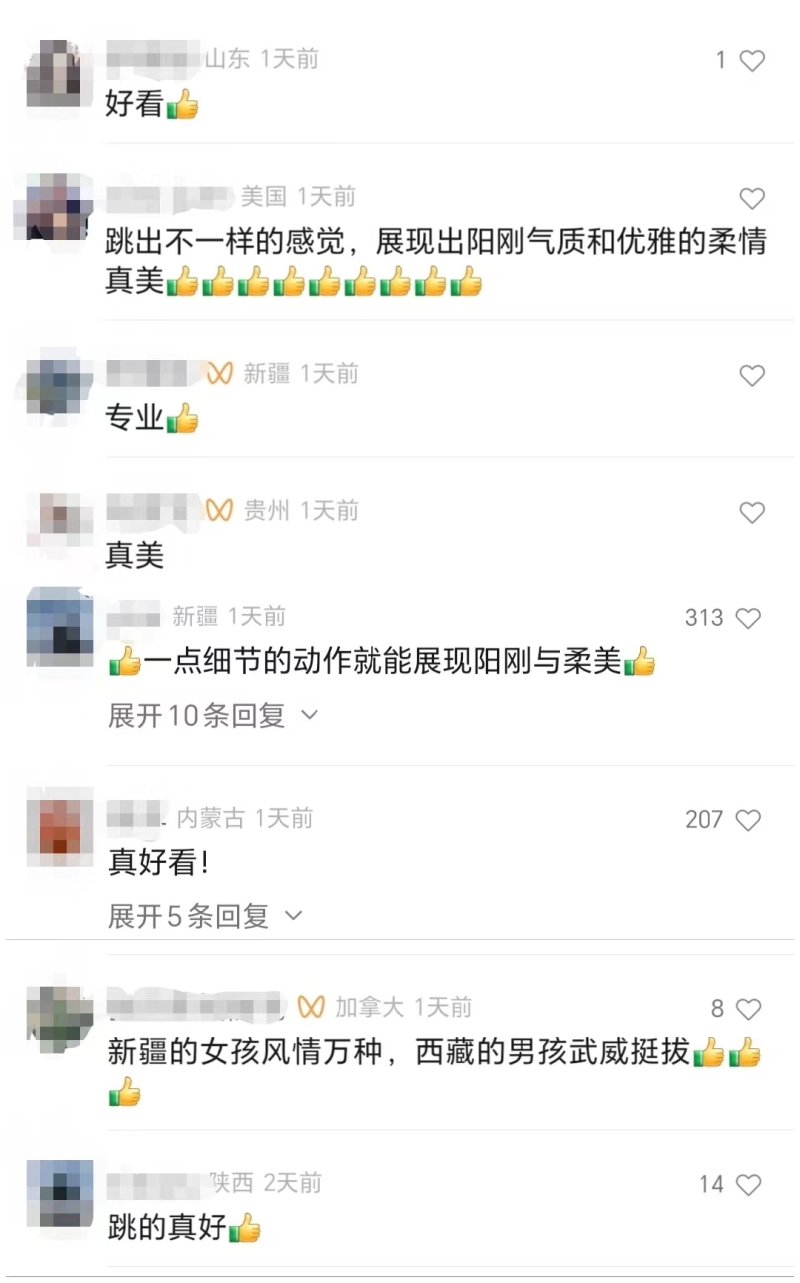This screenshot has height=1283, width=800.
Task: Open avatar of the 加拿大 commenter
Action: click(x=59, y=1018)
